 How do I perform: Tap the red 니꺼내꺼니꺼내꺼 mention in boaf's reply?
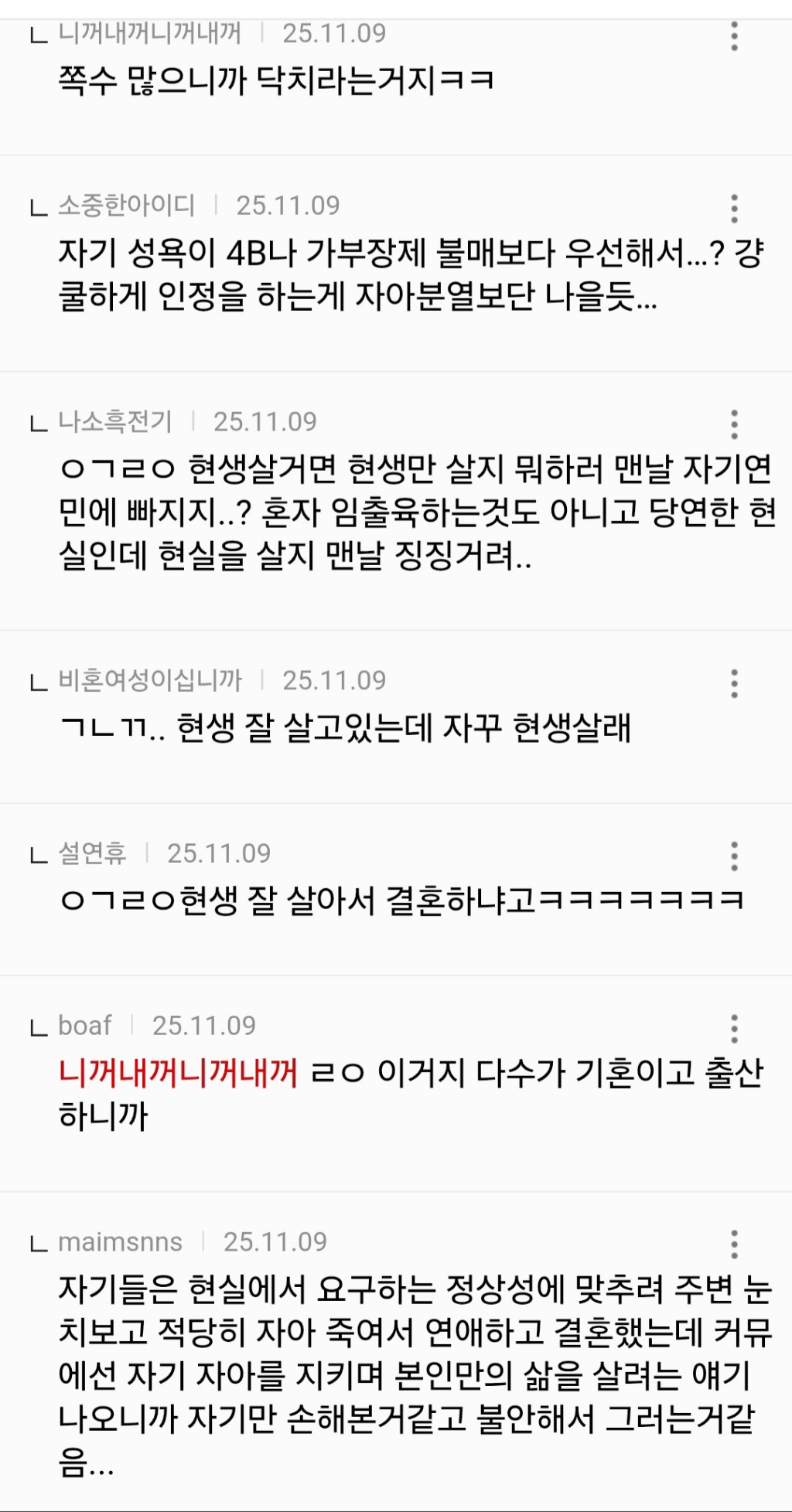pos(178,1072)
